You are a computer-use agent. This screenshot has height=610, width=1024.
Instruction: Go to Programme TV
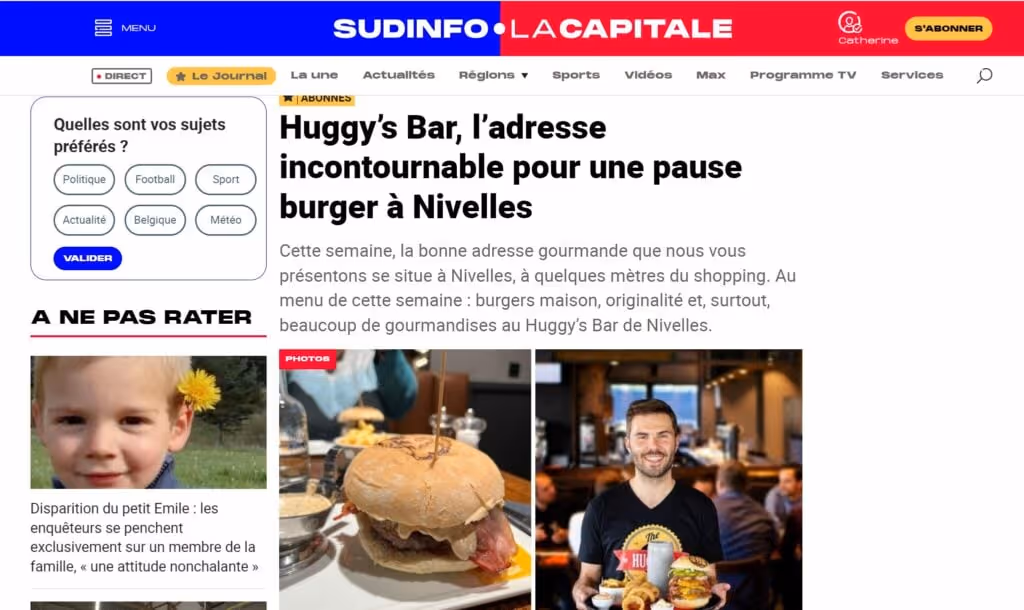803,75
